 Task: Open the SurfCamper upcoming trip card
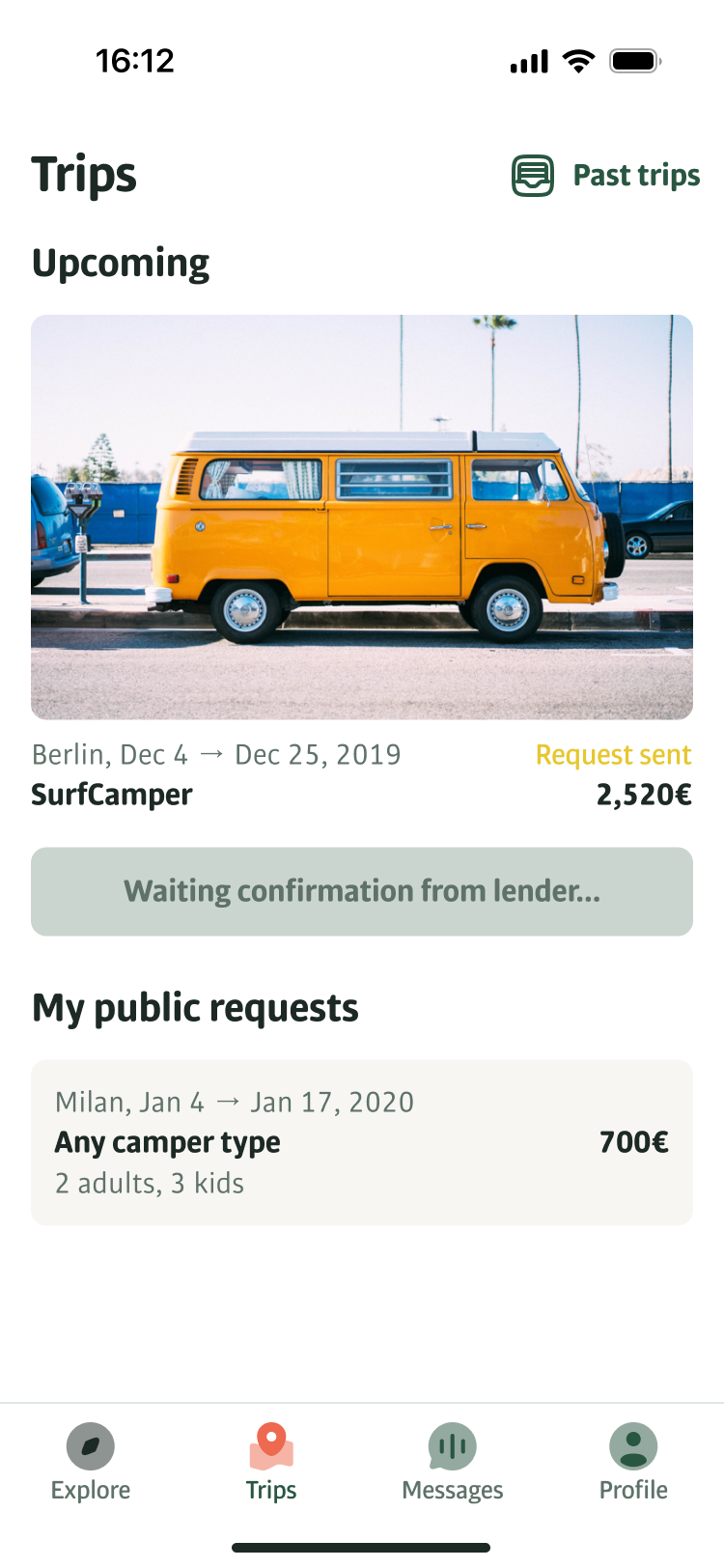point(362,518)
